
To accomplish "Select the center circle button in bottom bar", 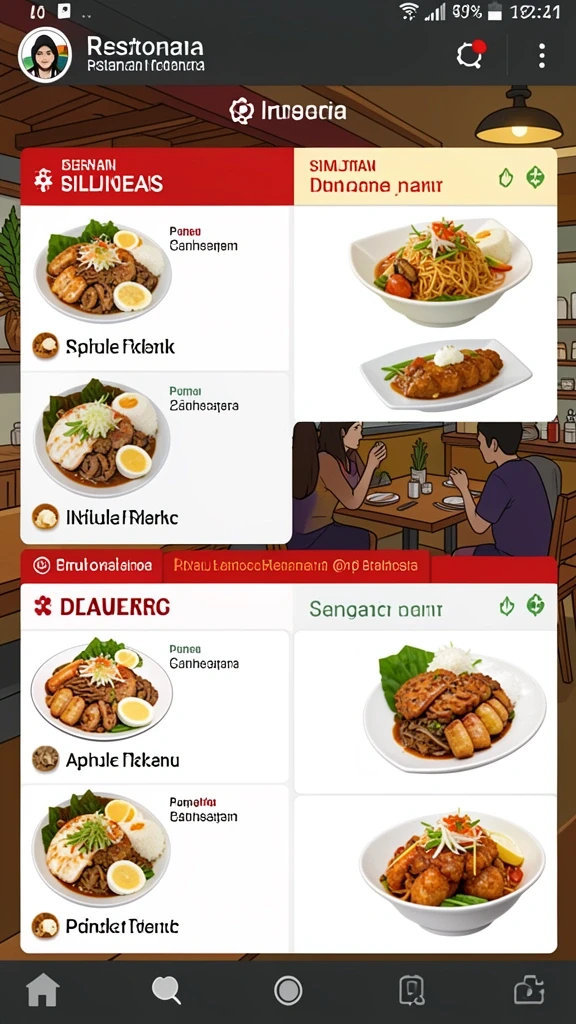I will click(x=288, y=991).
